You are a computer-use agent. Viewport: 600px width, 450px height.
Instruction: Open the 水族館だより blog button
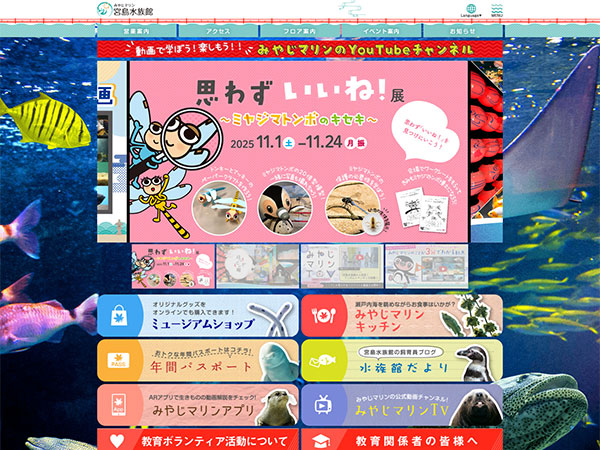tap(402, 360)
